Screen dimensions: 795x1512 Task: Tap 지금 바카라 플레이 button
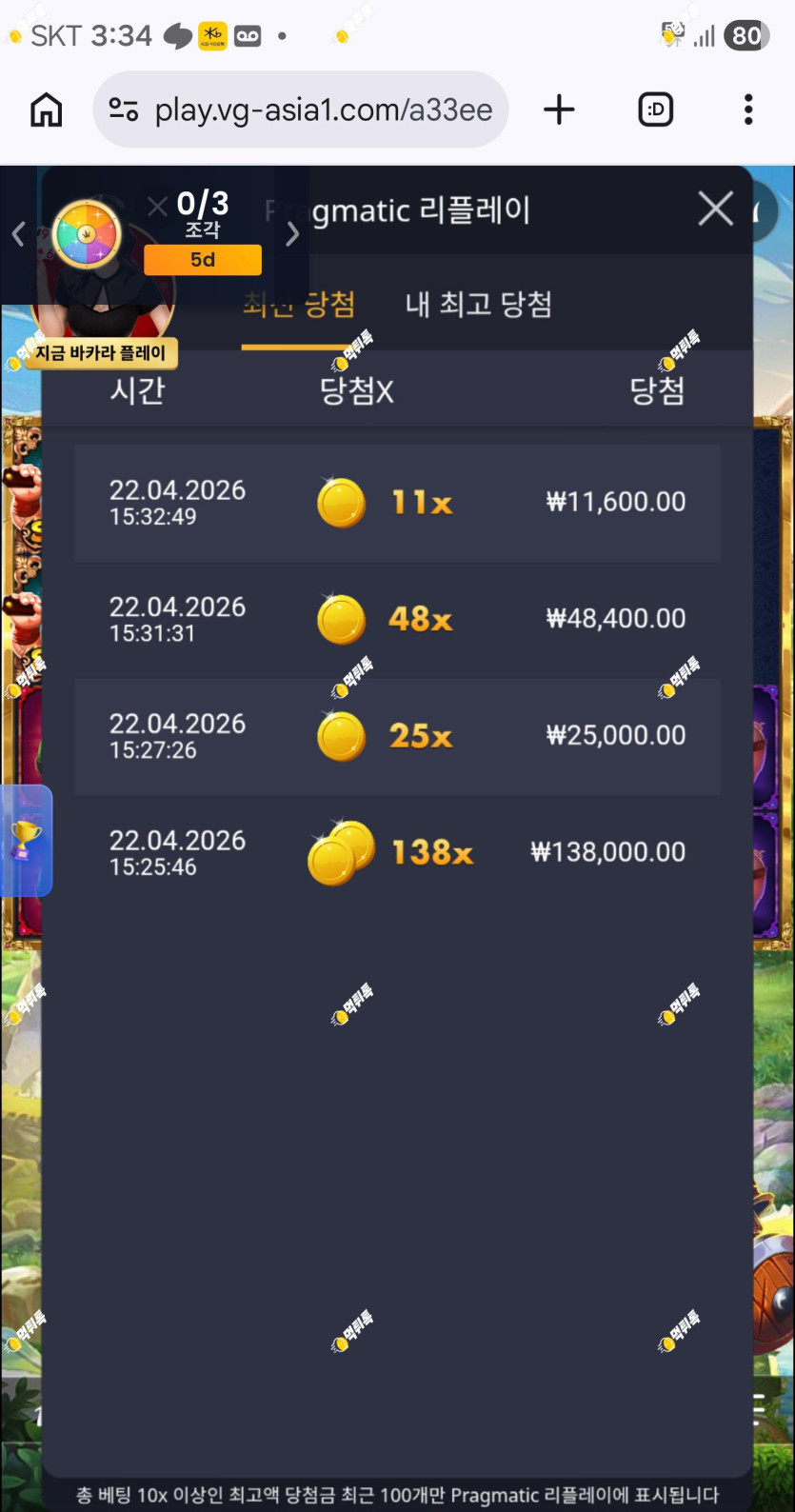102,353
